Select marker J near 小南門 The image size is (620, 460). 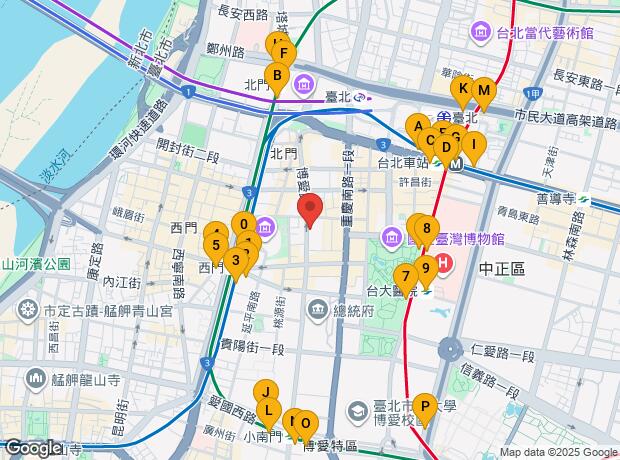click(x=266, y=391)
